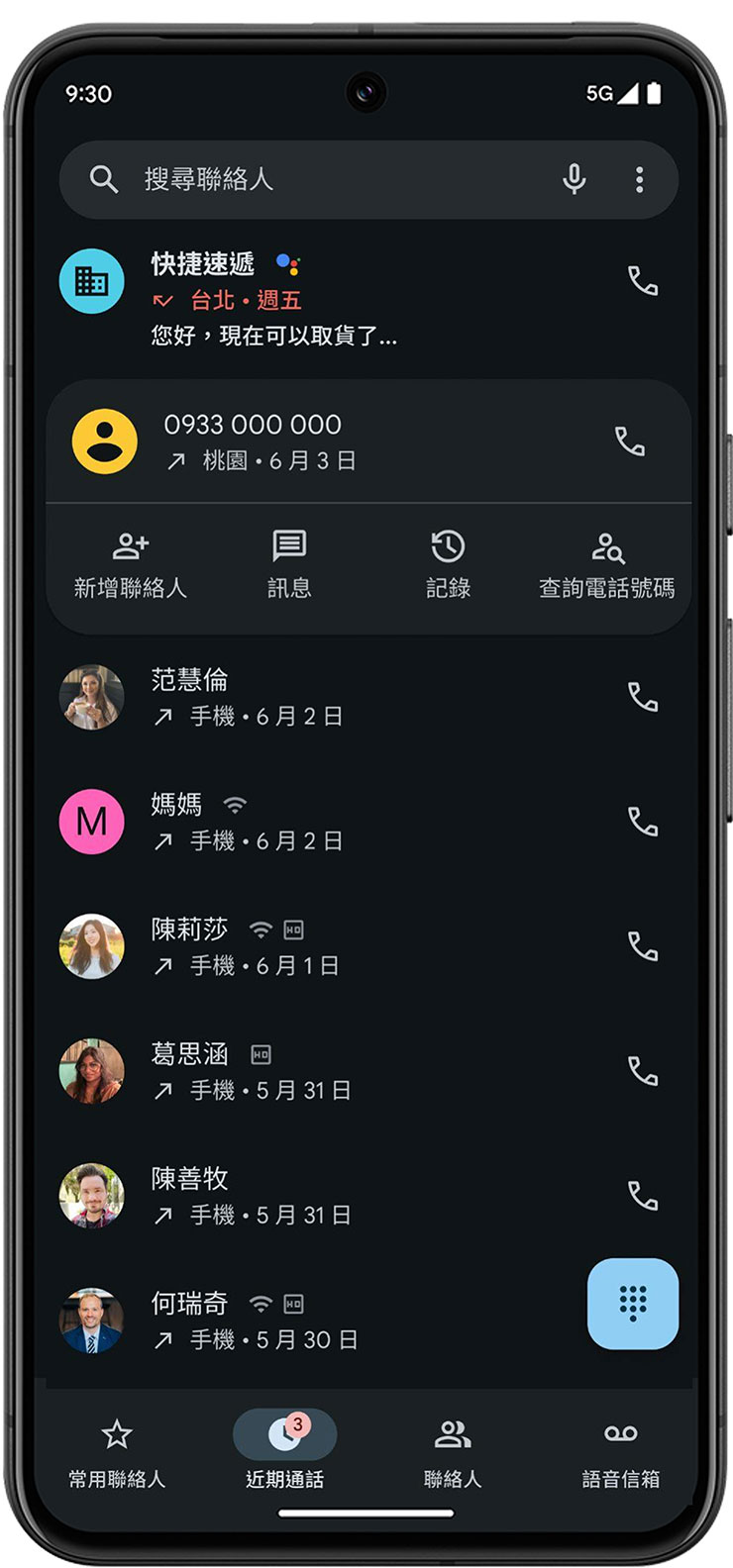Call 媽媽 using the phone icon
Image resolution: width=733 pixels, height=1568 pixels.
click(645, 823)
